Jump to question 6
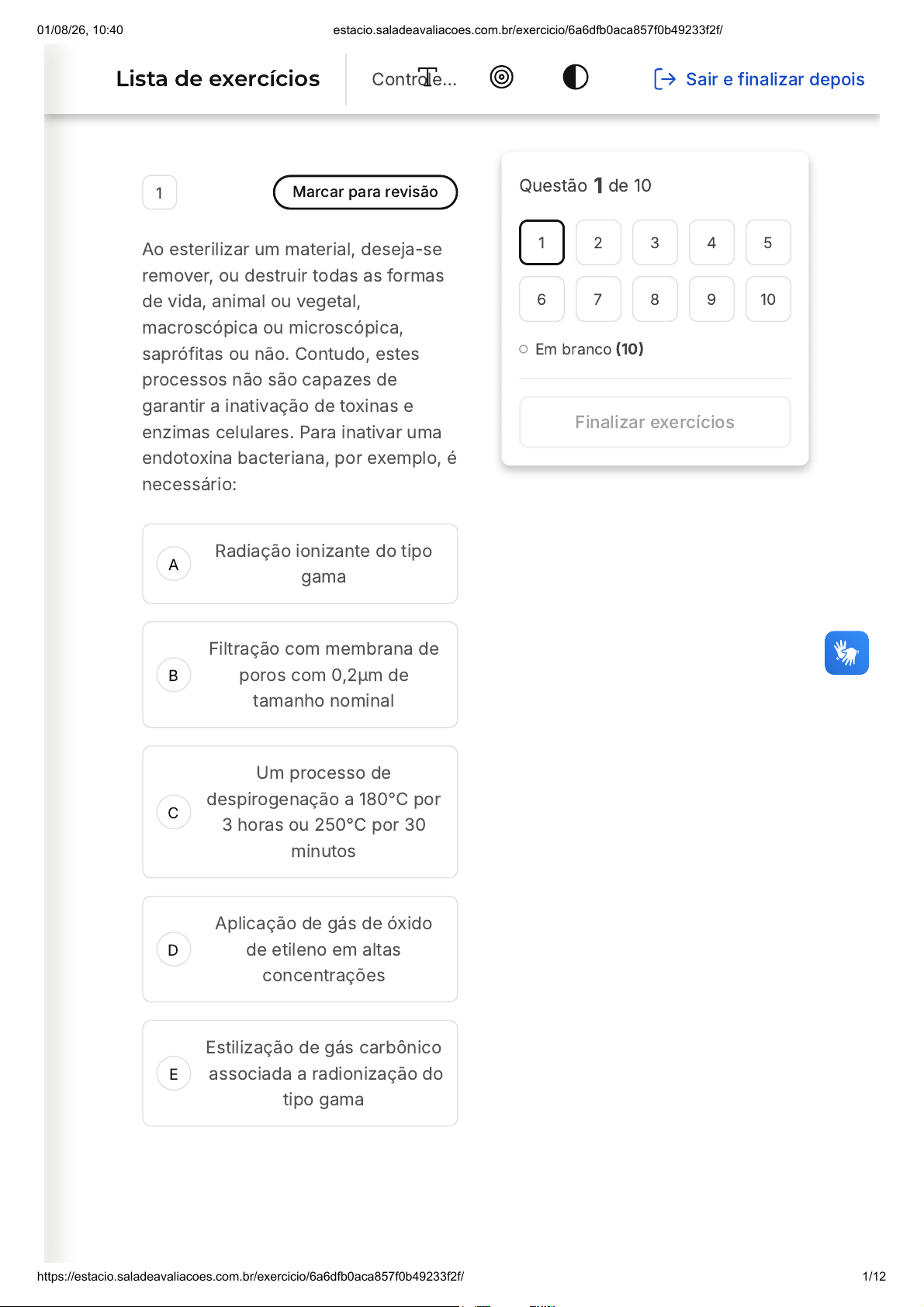Viewport: 924px width, 1307px height. [x=542, y=299]
